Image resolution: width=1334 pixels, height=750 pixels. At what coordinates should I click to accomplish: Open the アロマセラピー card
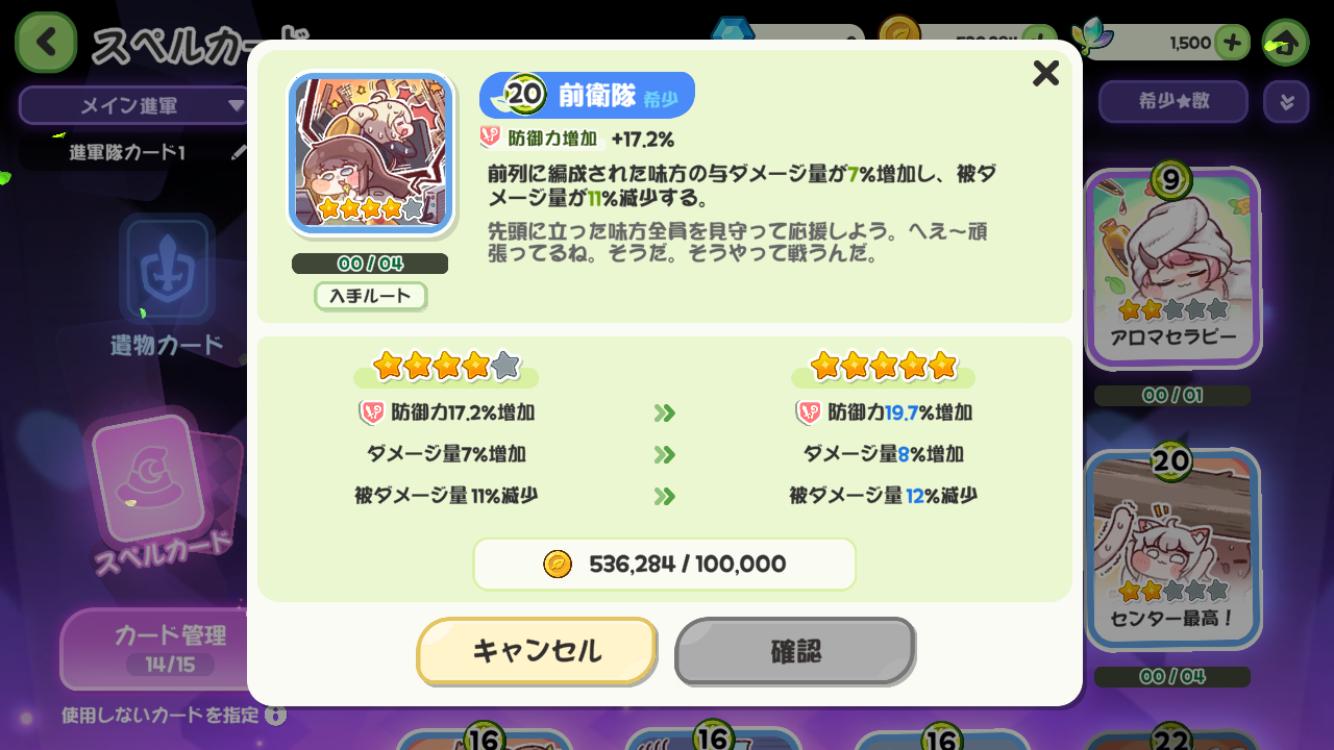(x=1172, y=268)
